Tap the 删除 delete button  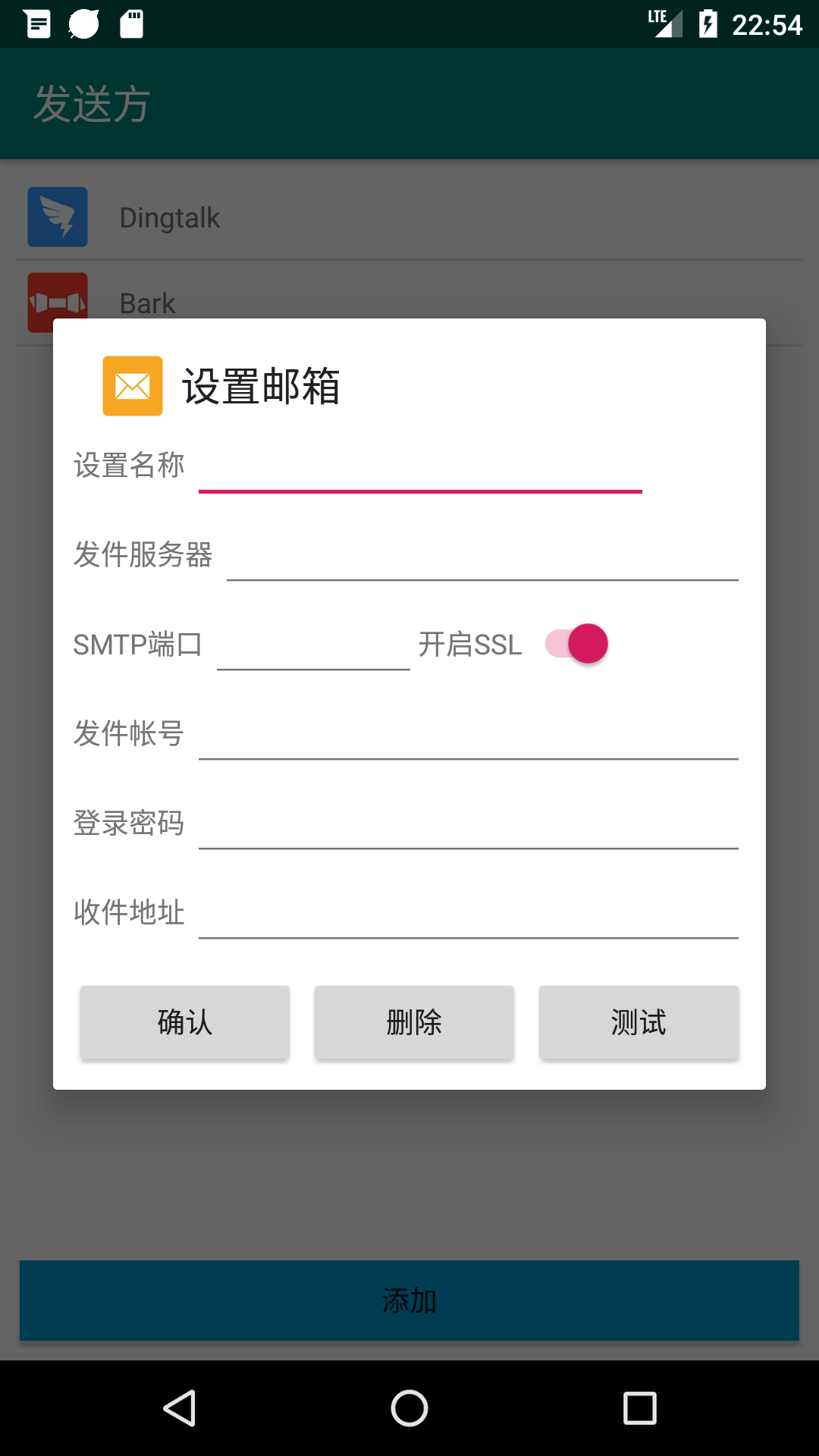click(x=414, y=1022)
